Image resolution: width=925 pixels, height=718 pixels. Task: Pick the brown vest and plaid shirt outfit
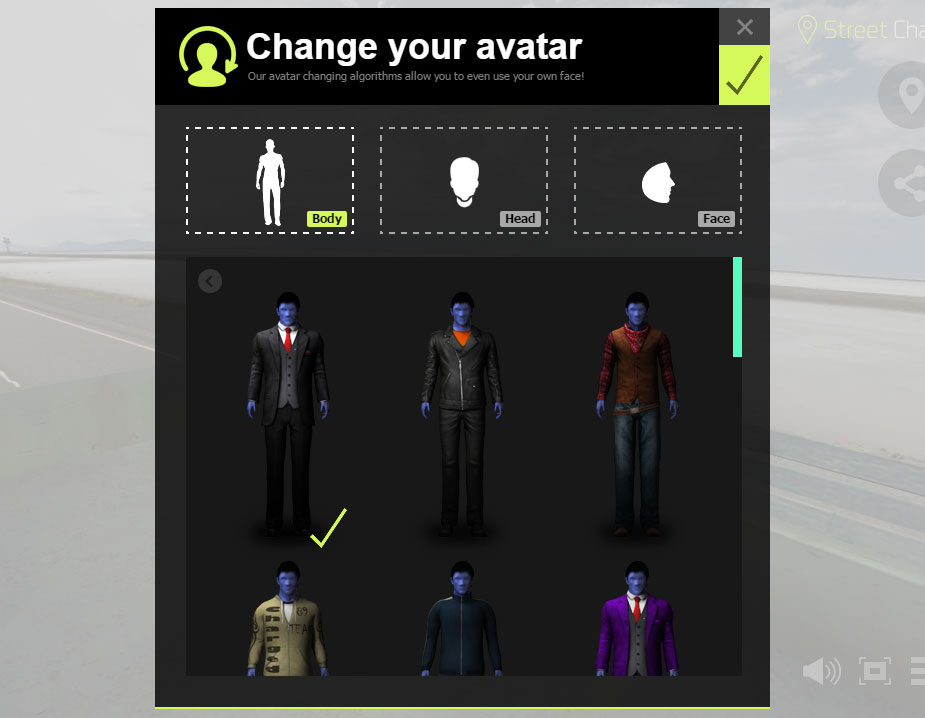637,410
